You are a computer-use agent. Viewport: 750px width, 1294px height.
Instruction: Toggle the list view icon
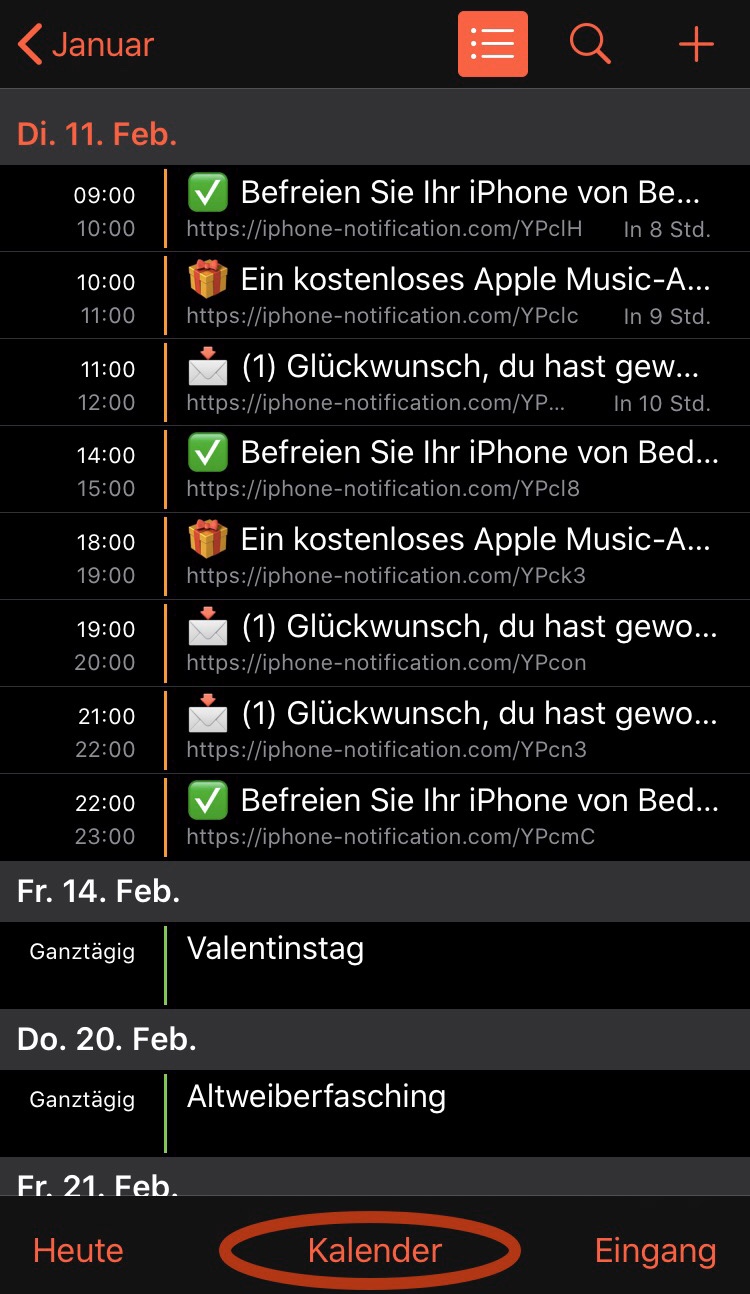492,45
